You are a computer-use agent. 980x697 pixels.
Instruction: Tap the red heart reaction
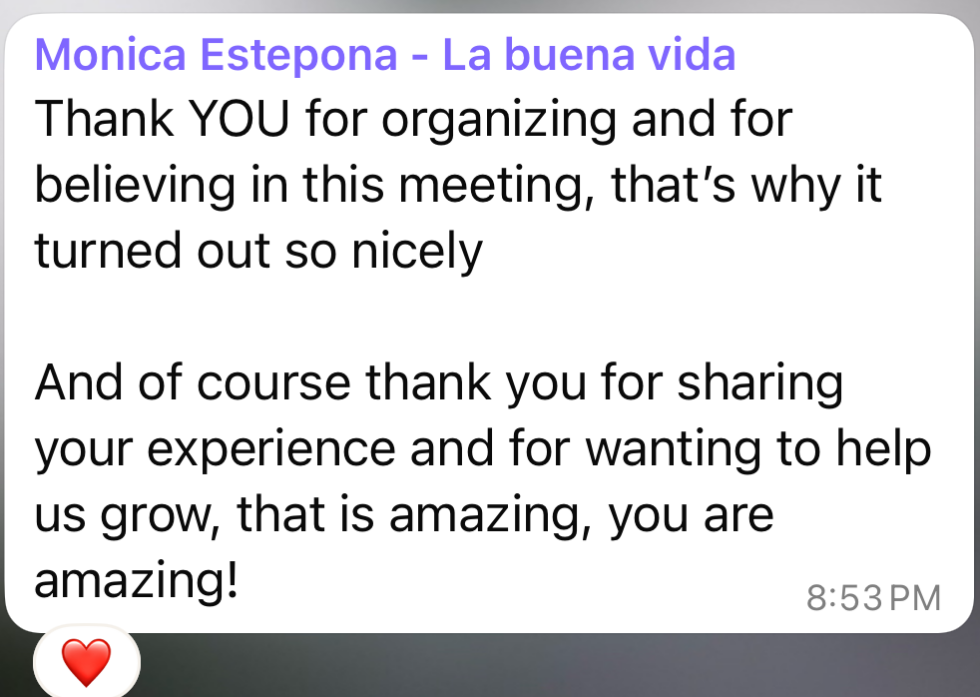click(x=86, y=662)
